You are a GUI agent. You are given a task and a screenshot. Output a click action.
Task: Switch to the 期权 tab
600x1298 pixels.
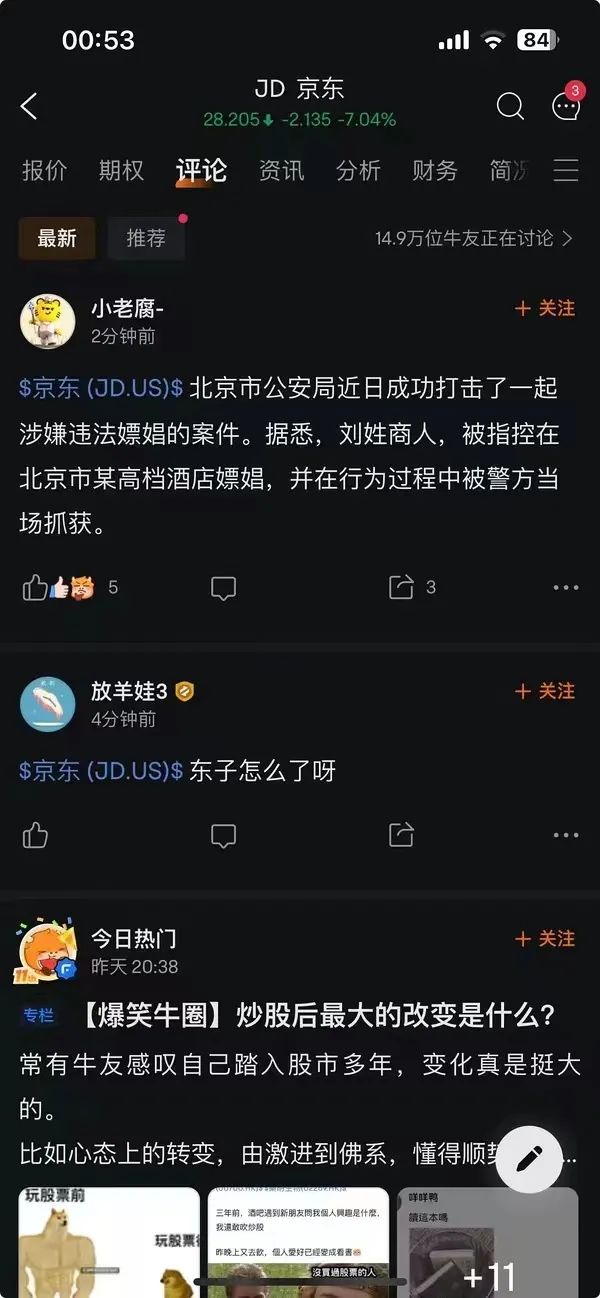pos(121,171)
